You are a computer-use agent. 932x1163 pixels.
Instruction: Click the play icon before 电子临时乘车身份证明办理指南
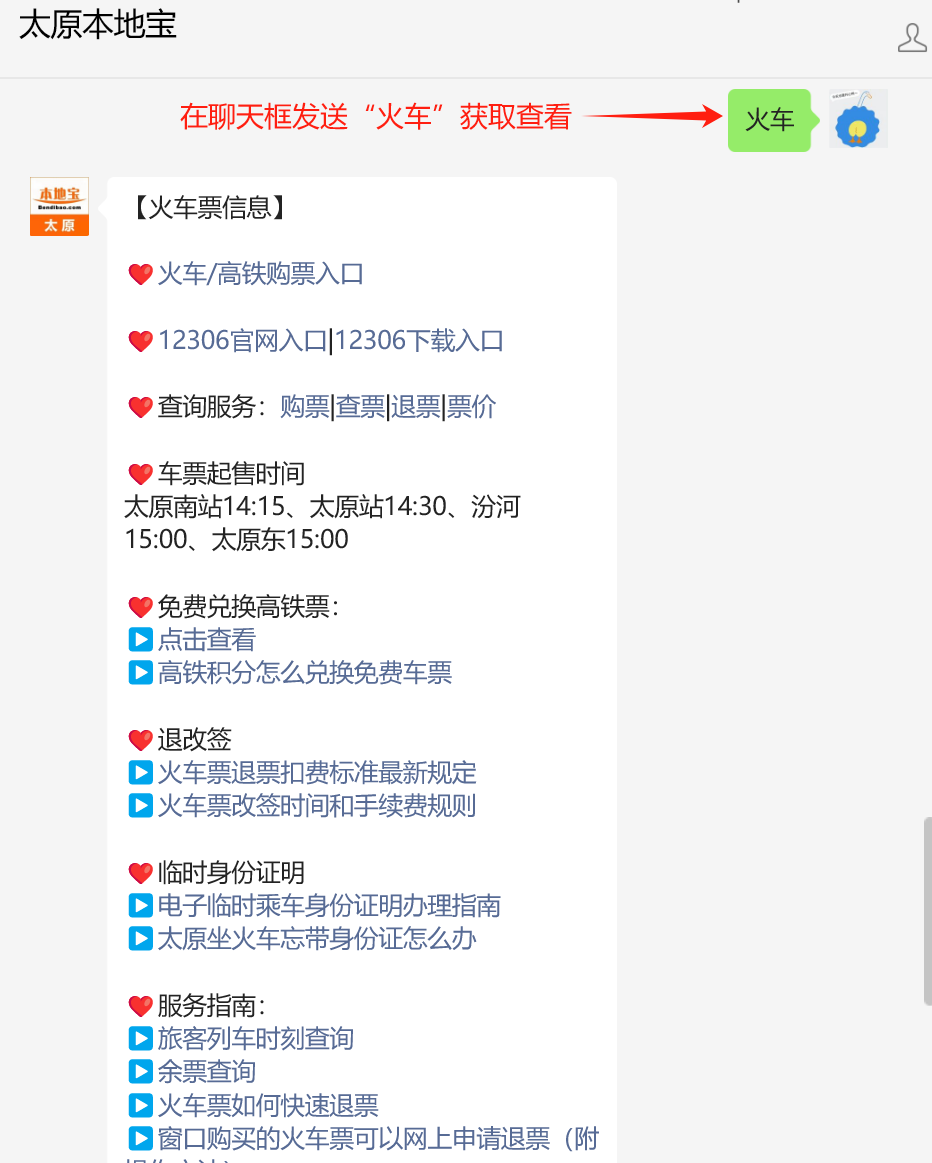[x=140, y=906]
